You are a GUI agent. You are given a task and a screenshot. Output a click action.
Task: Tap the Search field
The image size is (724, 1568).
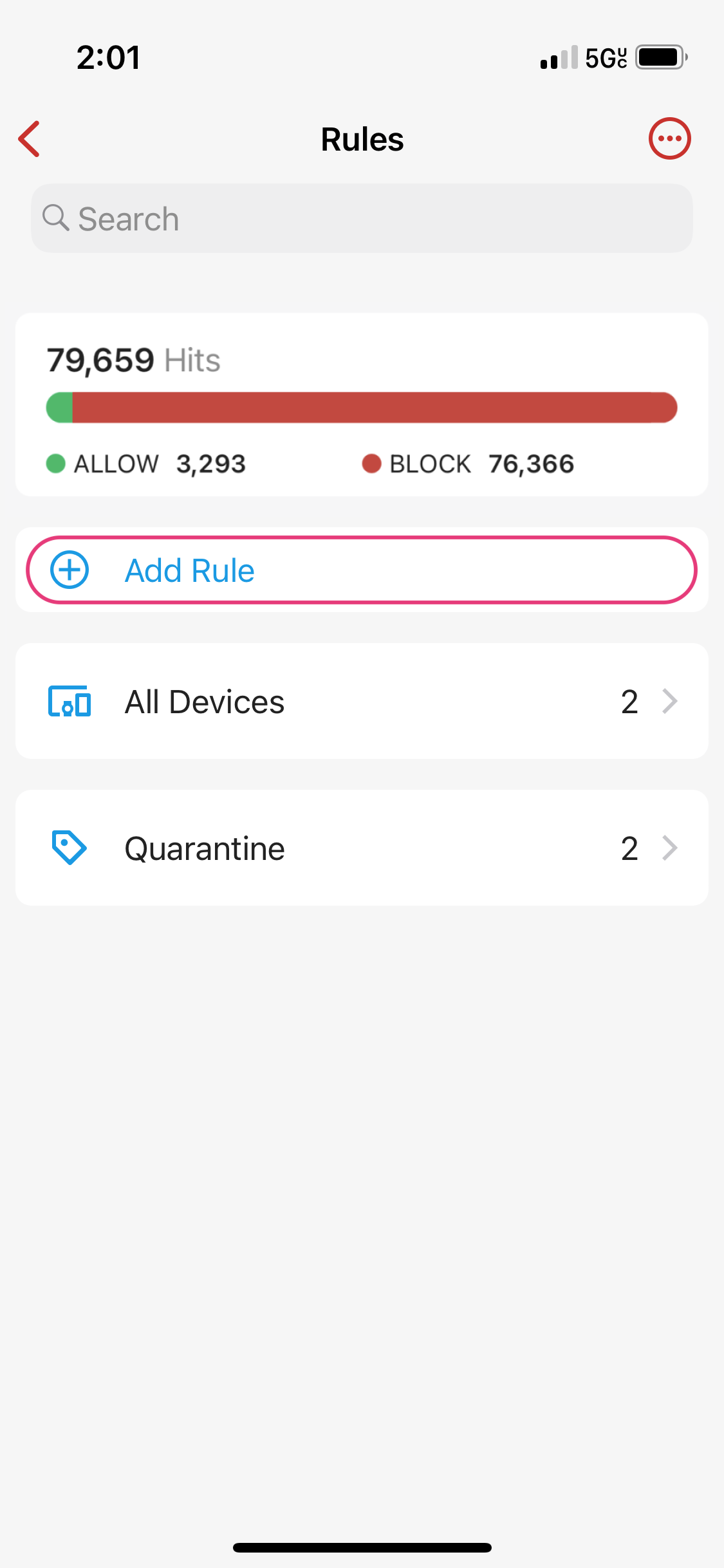(x=362, y=218)
